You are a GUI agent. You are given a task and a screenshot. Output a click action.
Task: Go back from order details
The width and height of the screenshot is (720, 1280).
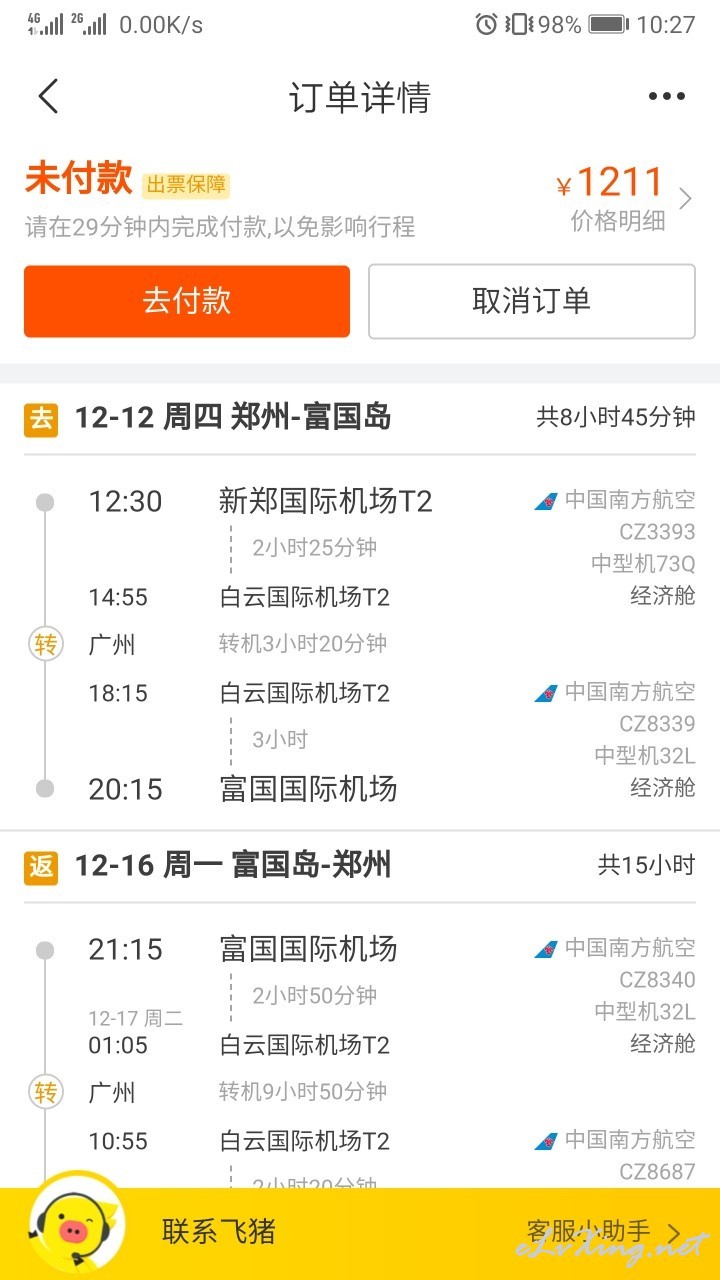(x=48, y=97)
